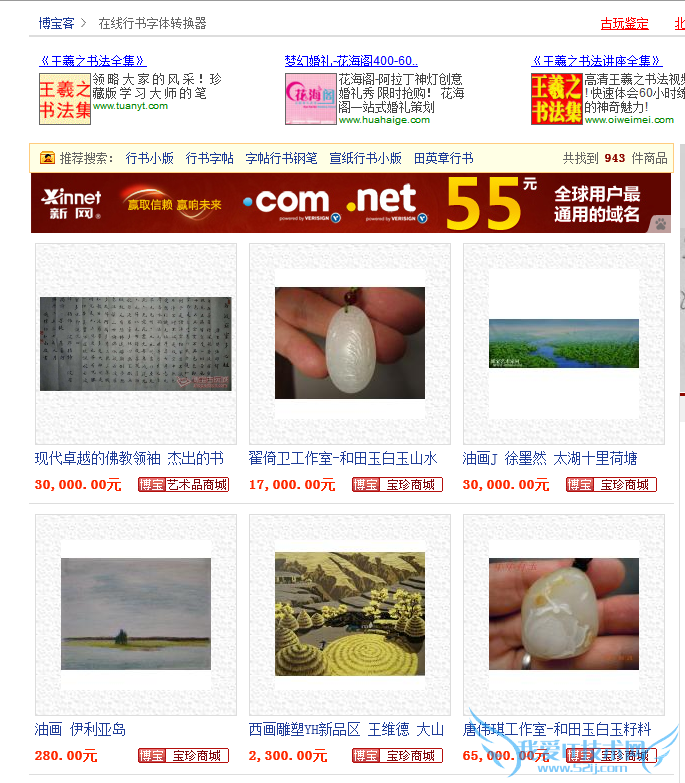This screenshot has height=783, width=685.
Task: Open the Xinnet .com .net domain banner
Action: [x=350, y=203]
